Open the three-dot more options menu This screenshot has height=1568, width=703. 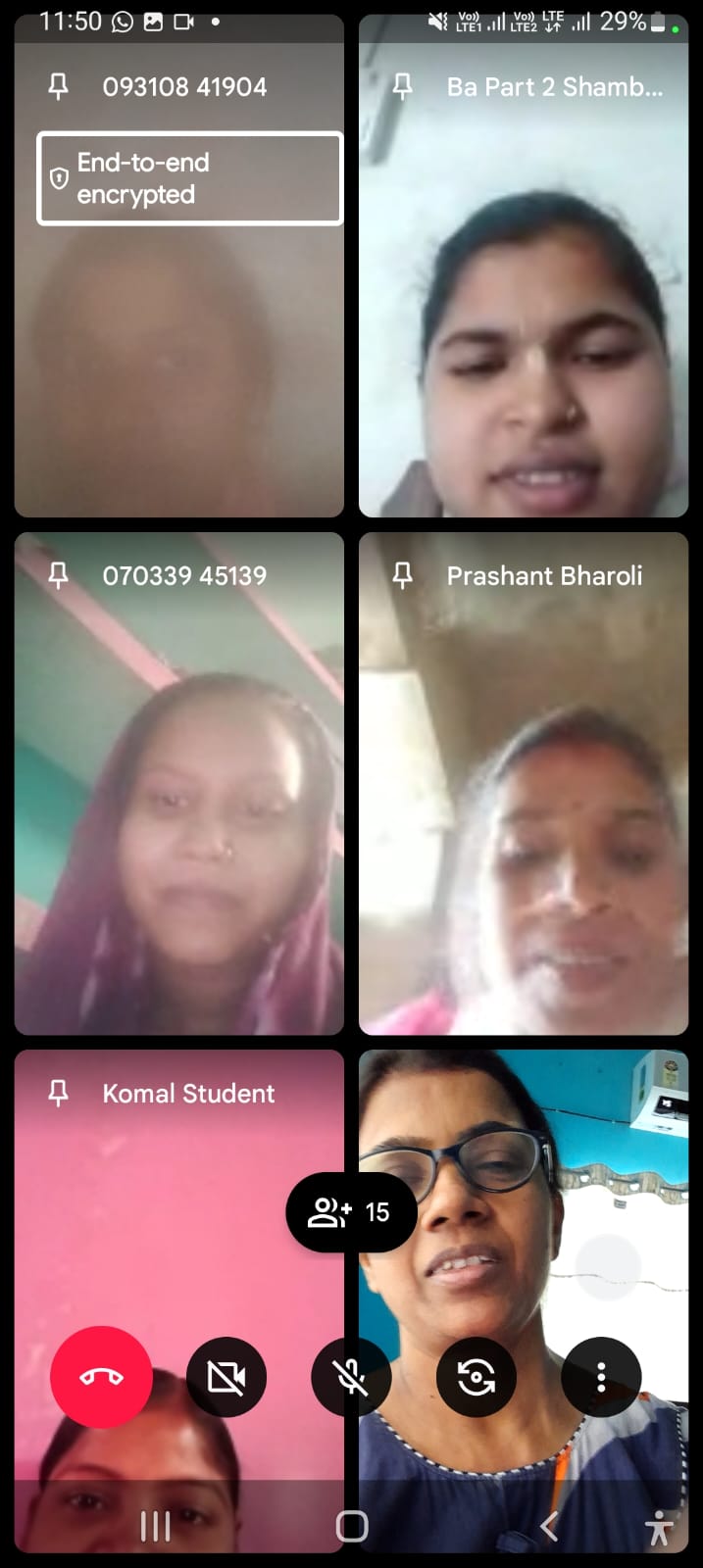[x=601, y=1378]
